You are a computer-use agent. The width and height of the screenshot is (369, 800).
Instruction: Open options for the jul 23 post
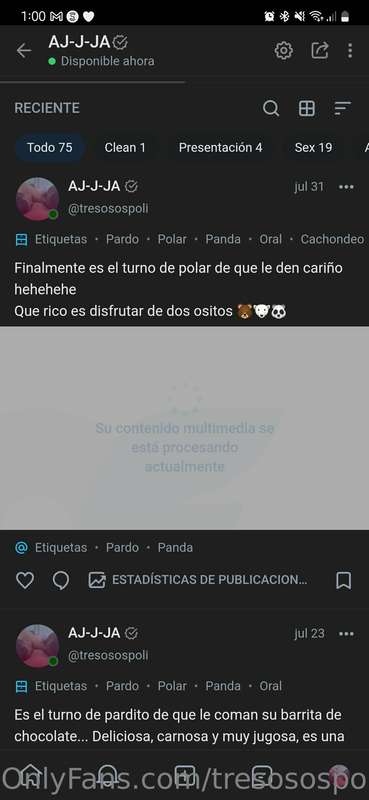tap(346, 634)
